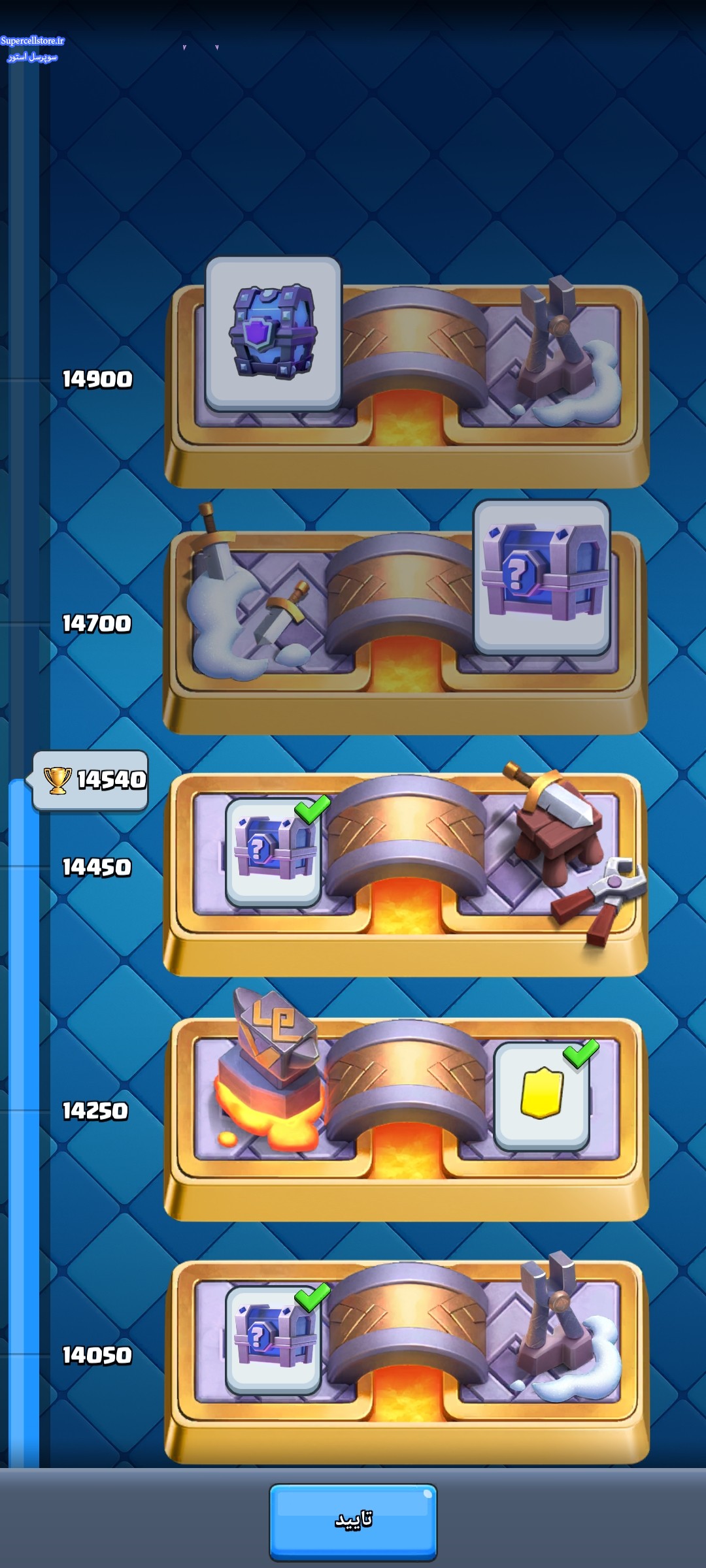Image resolution: width=706 pixels, height=1568 pixels.
Task: Open the chest reward at 14900 trophies
Action: click(x=273, y=333)
